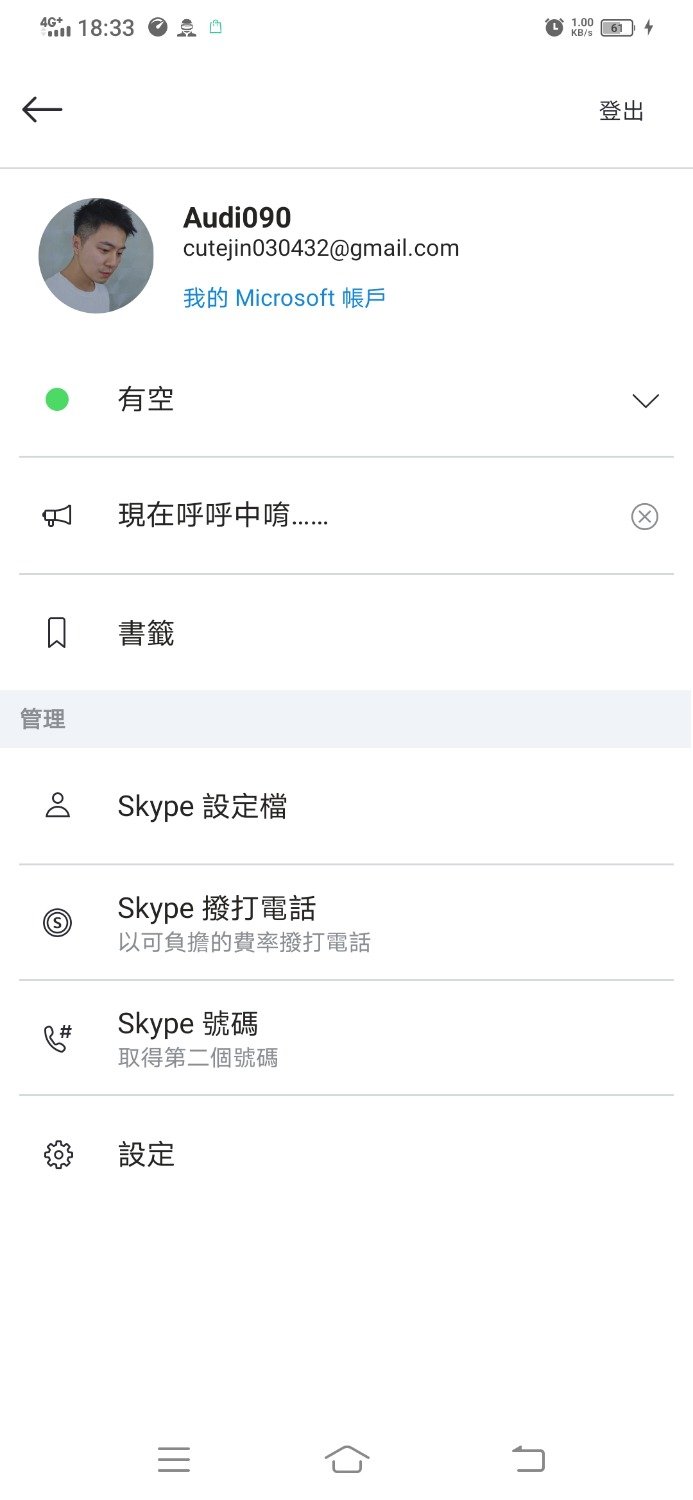Image resolution: width=693 pixels, height=1500 pixels.
Task: Tap the 登出 sign-out button
Action: point(621,111)
